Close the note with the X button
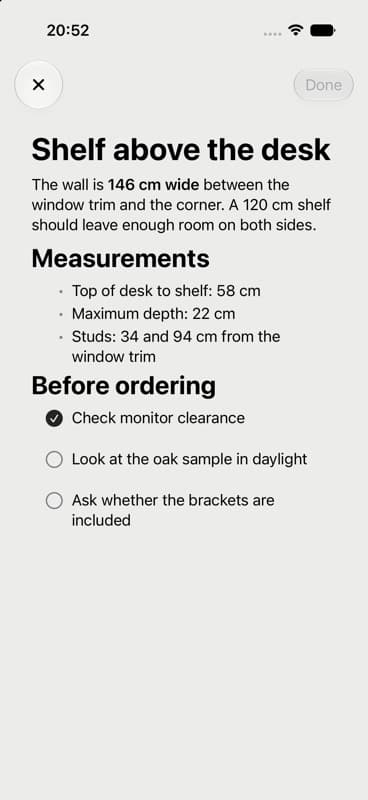The height and width of the screenshot is (800, 368). click(38, 85)
